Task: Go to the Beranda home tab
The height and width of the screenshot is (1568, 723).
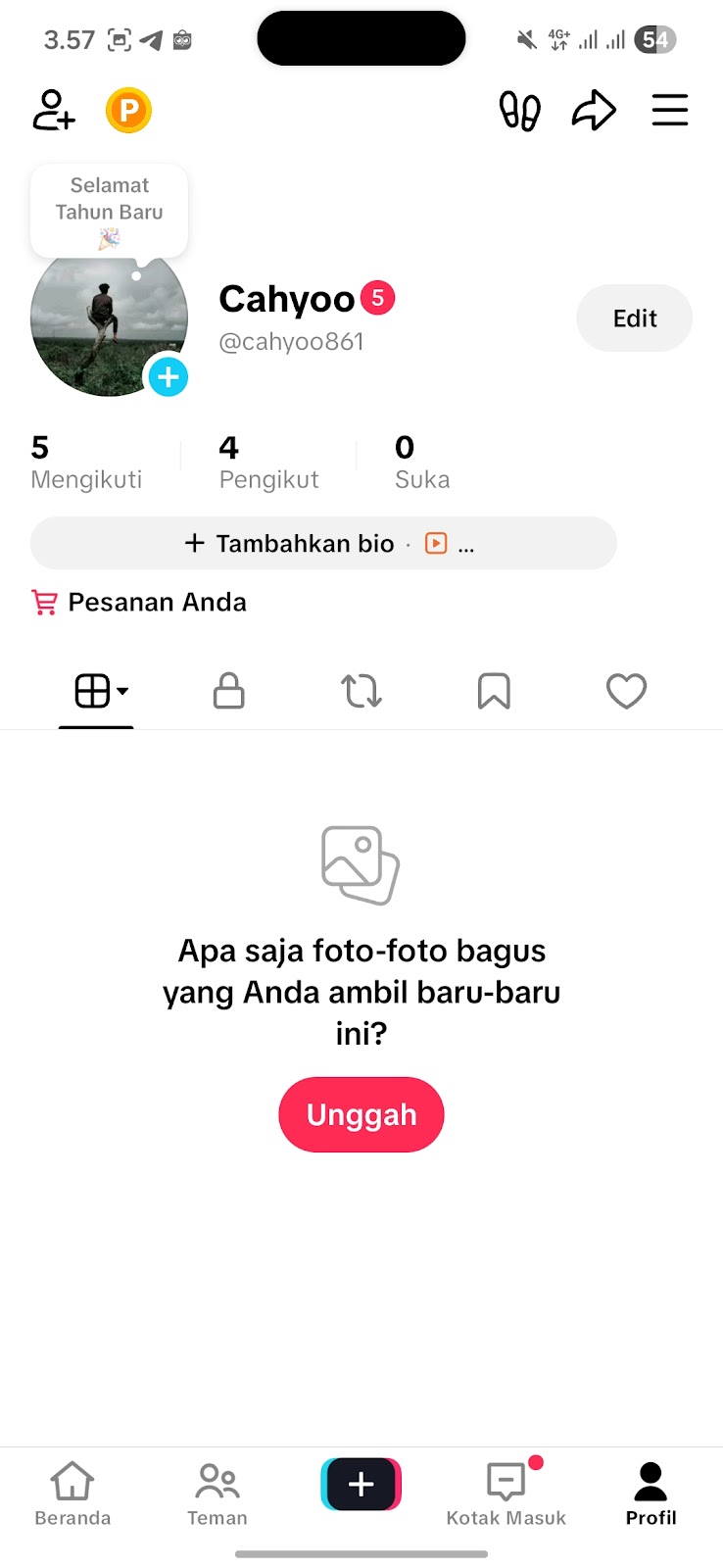Action: [x=72, y=1494]
